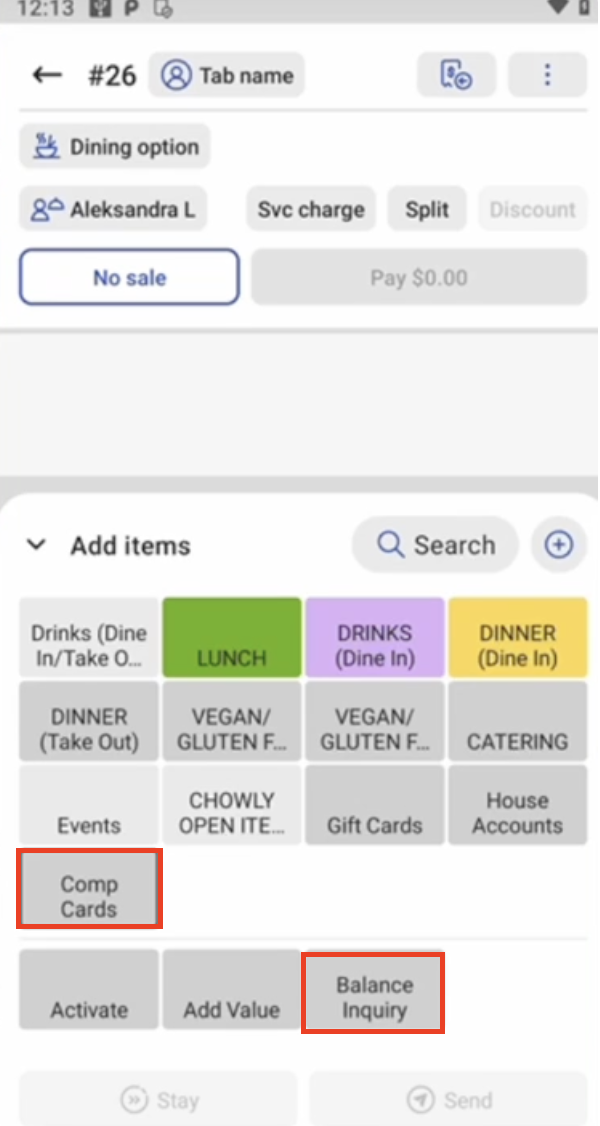Split the check
The height and width of the screenshot is (1126, 600).
427,210
